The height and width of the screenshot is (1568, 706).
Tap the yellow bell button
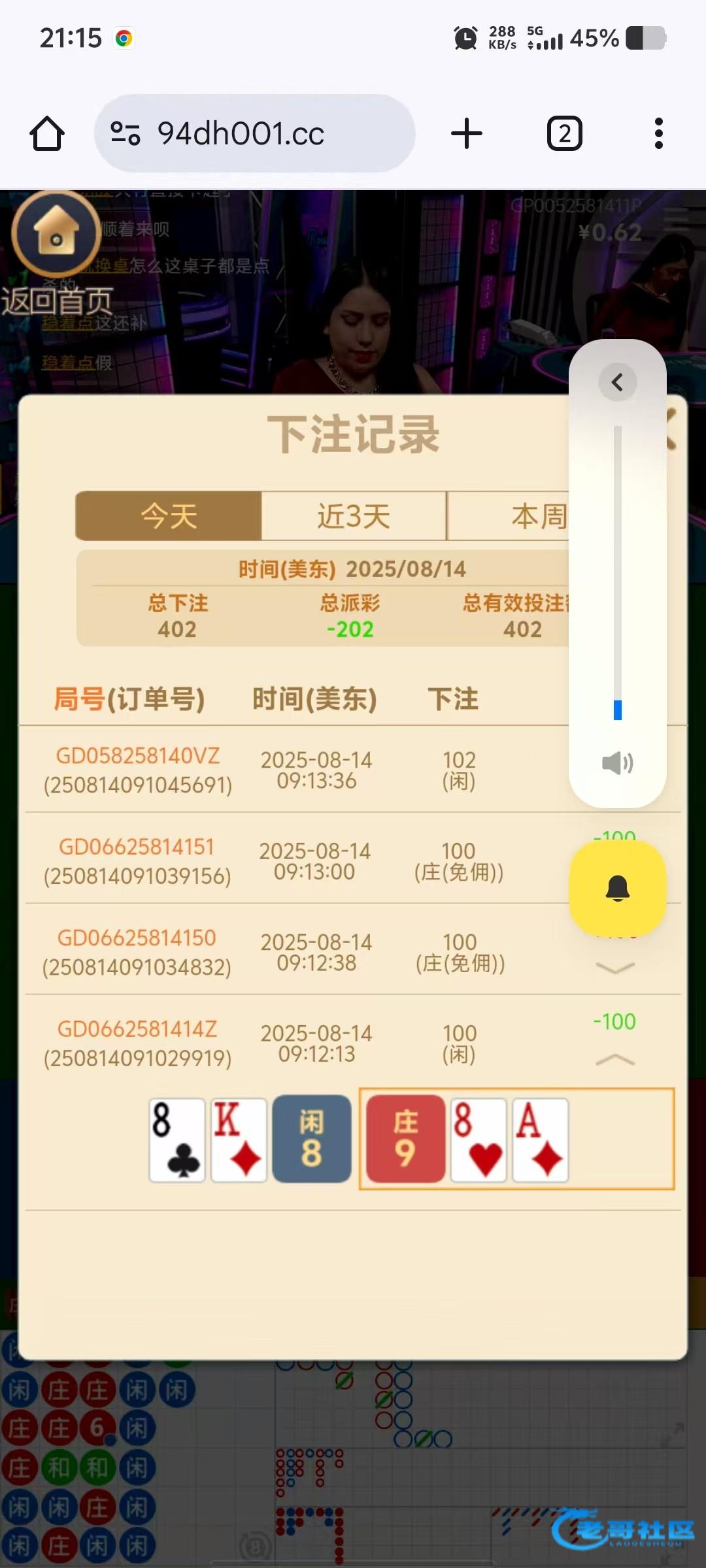[x=617, y=889]
